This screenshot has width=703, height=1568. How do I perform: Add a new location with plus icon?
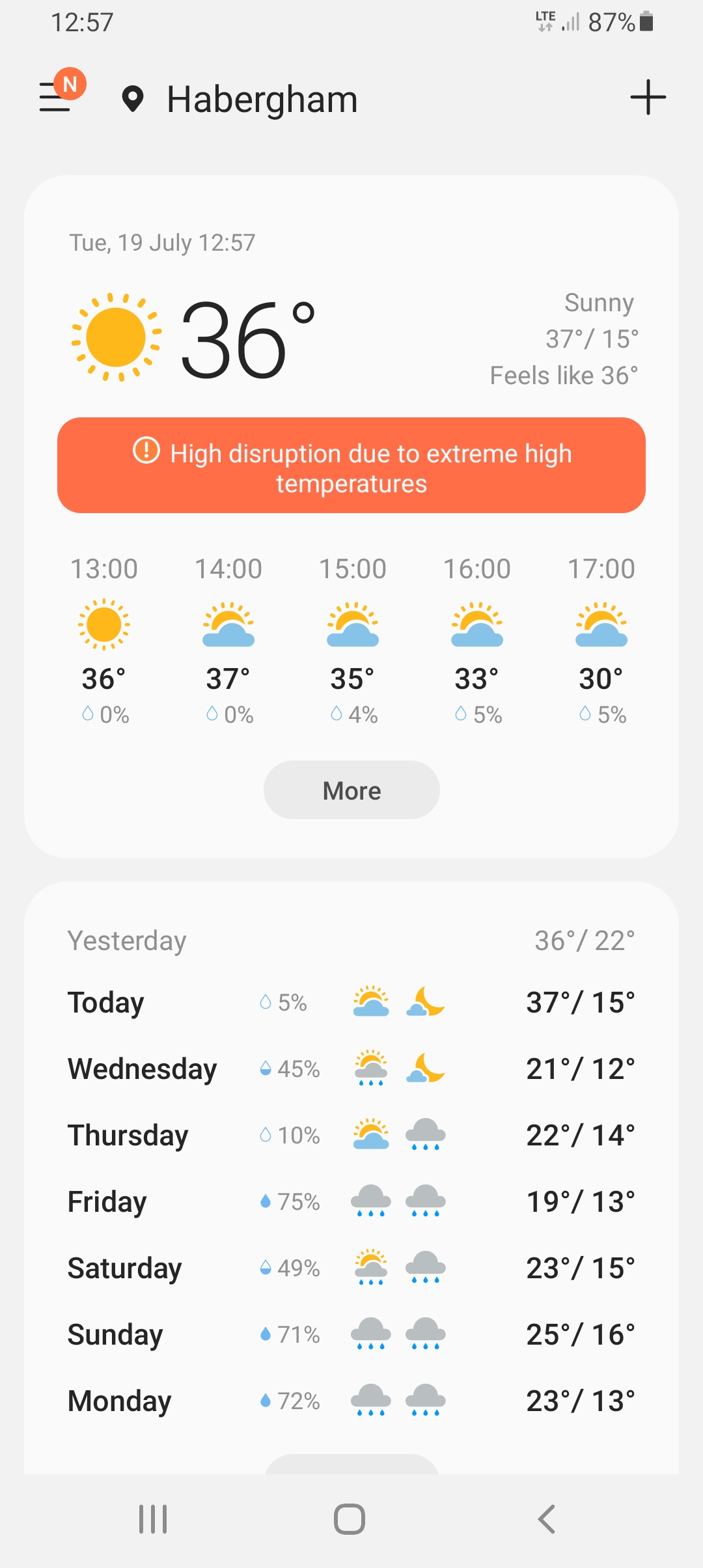(648, 98)
